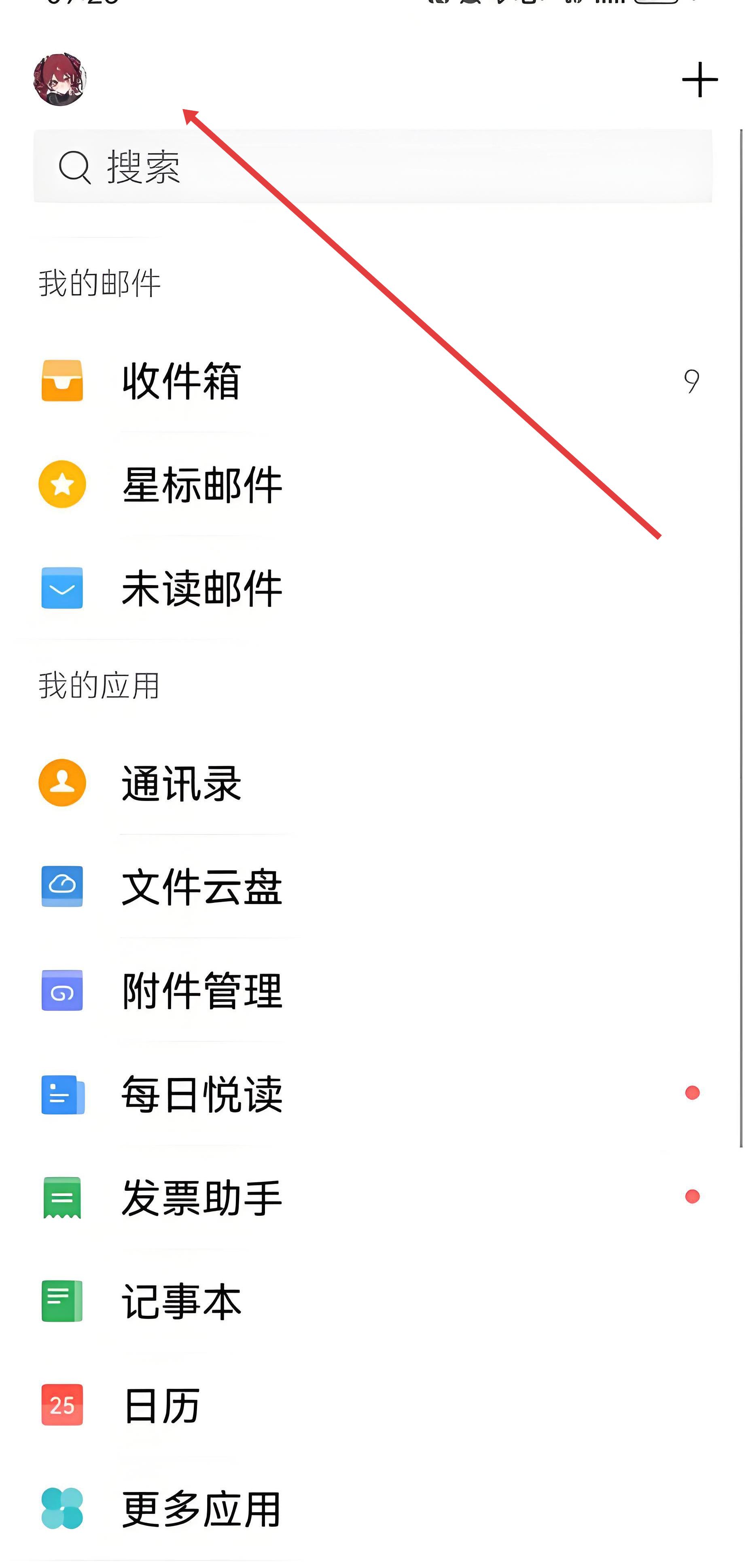Launch 发票助手 invoice assistant

pyautogui.click(x=201, y=1197)
